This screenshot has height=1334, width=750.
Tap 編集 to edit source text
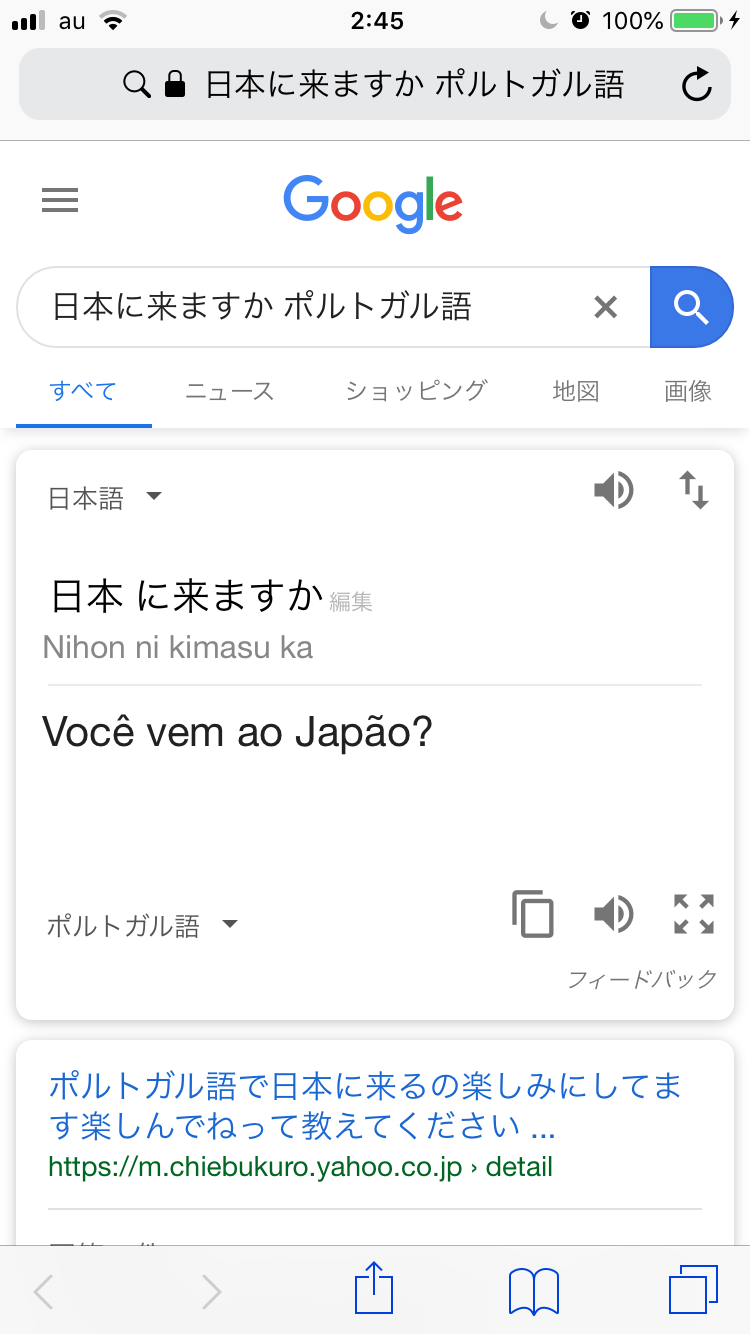click(351, 602)
